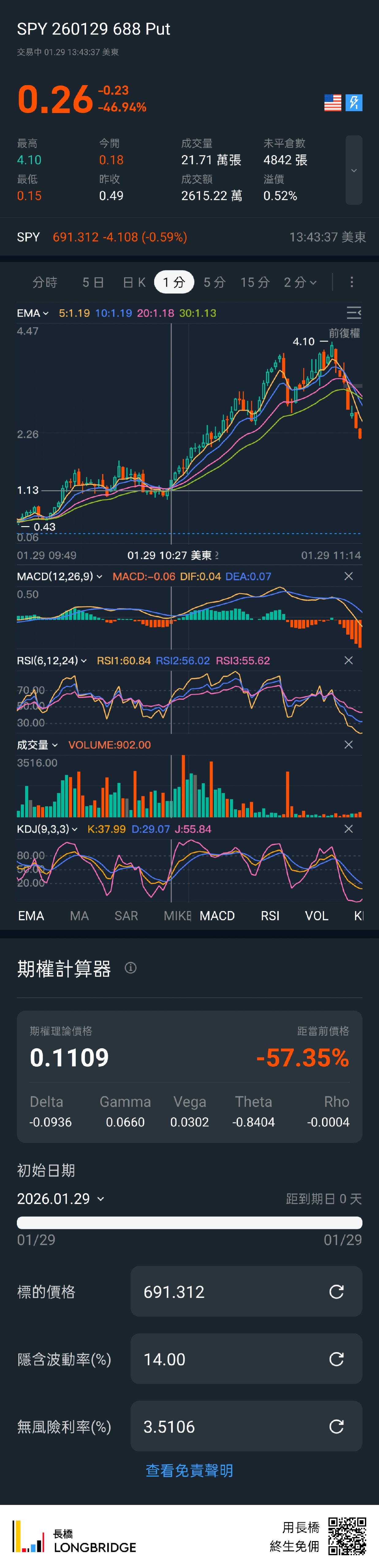Open the 2分 interval dropdown
The image size is (379, 1568).
(x=300, y=282)
